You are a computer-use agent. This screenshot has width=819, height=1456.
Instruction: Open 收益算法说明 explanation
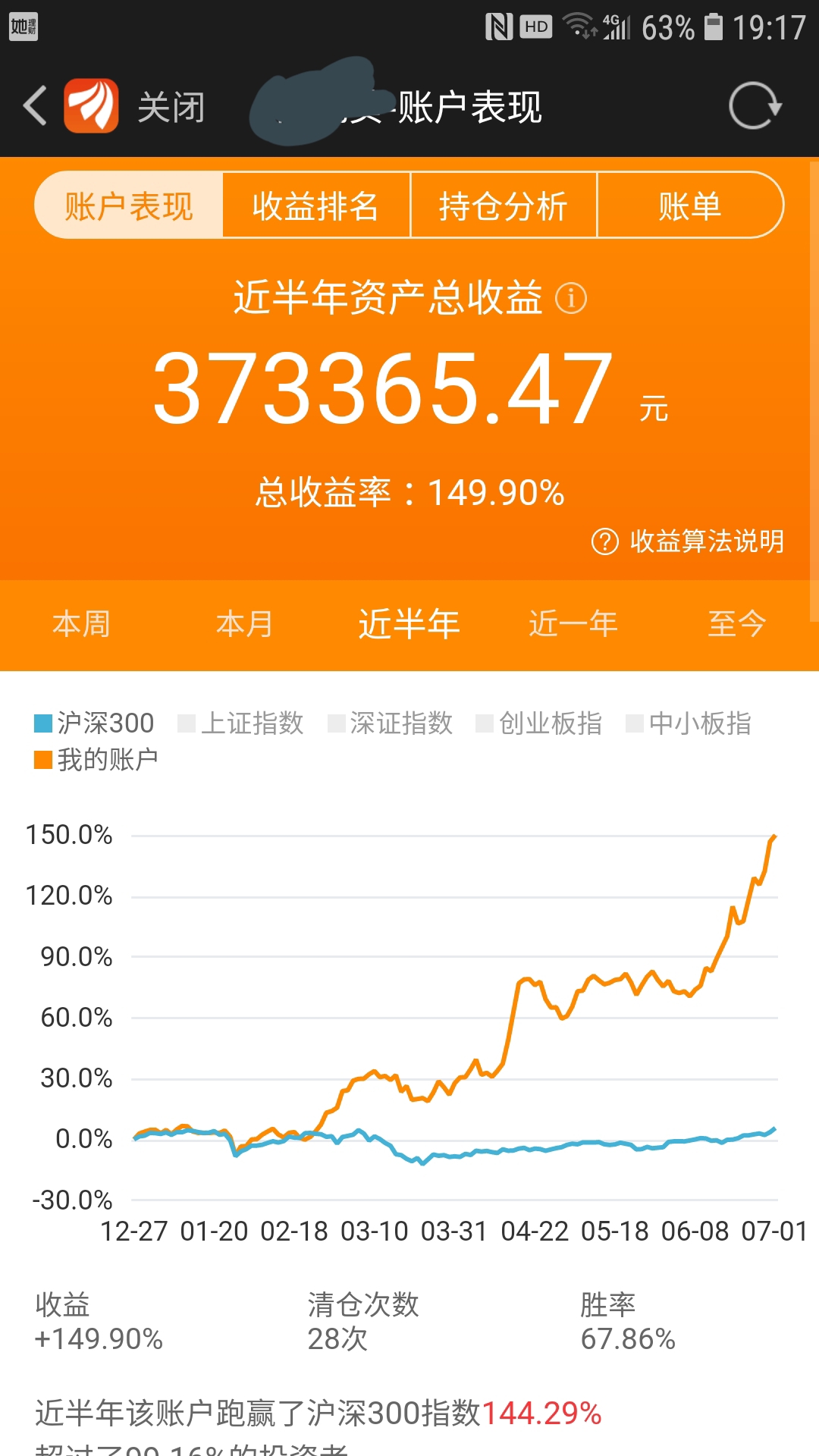click(688, 541)
